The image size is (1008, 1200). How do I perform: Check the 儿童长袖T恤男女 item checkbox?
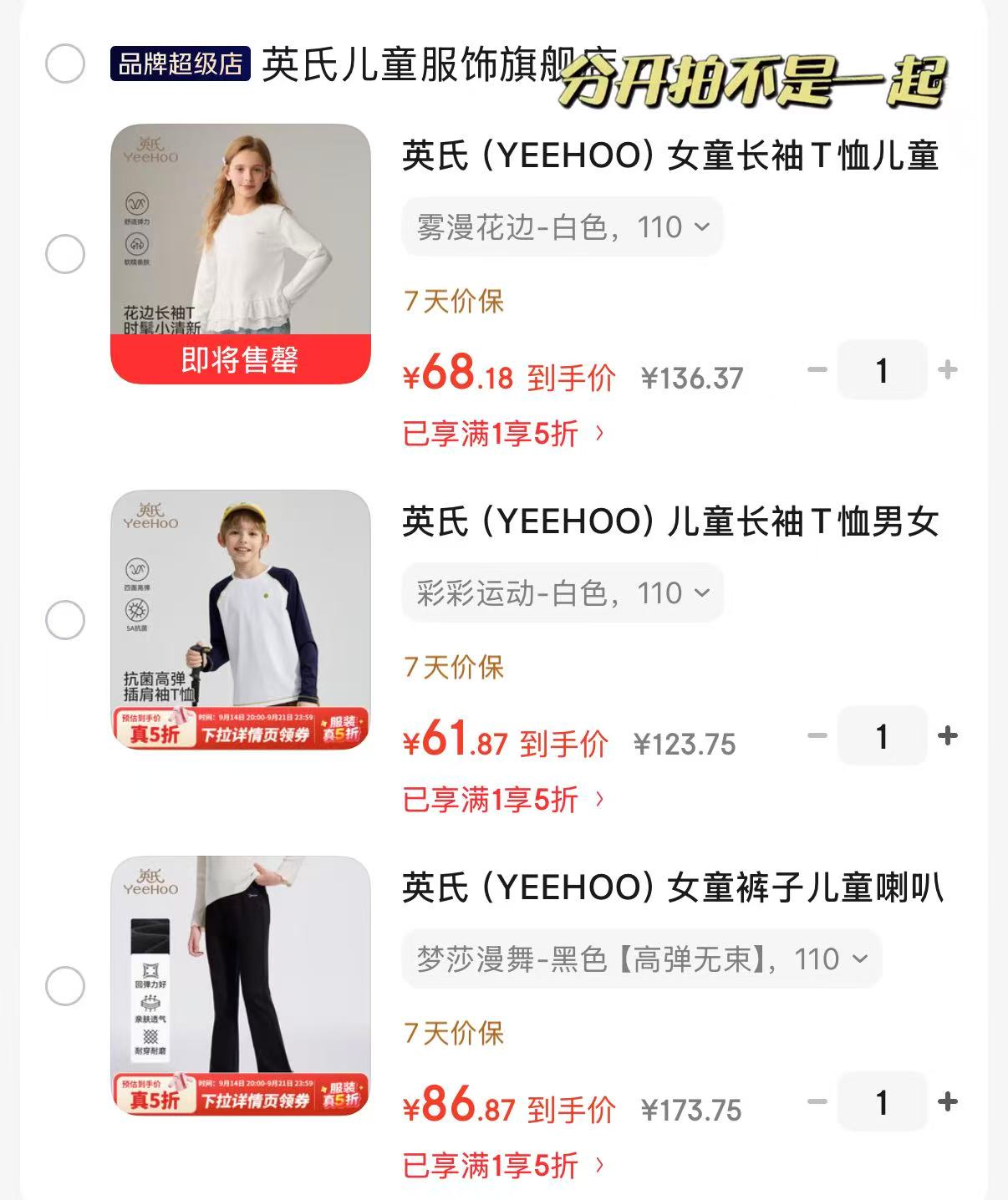pyautogui.click(x=65, y=620)
